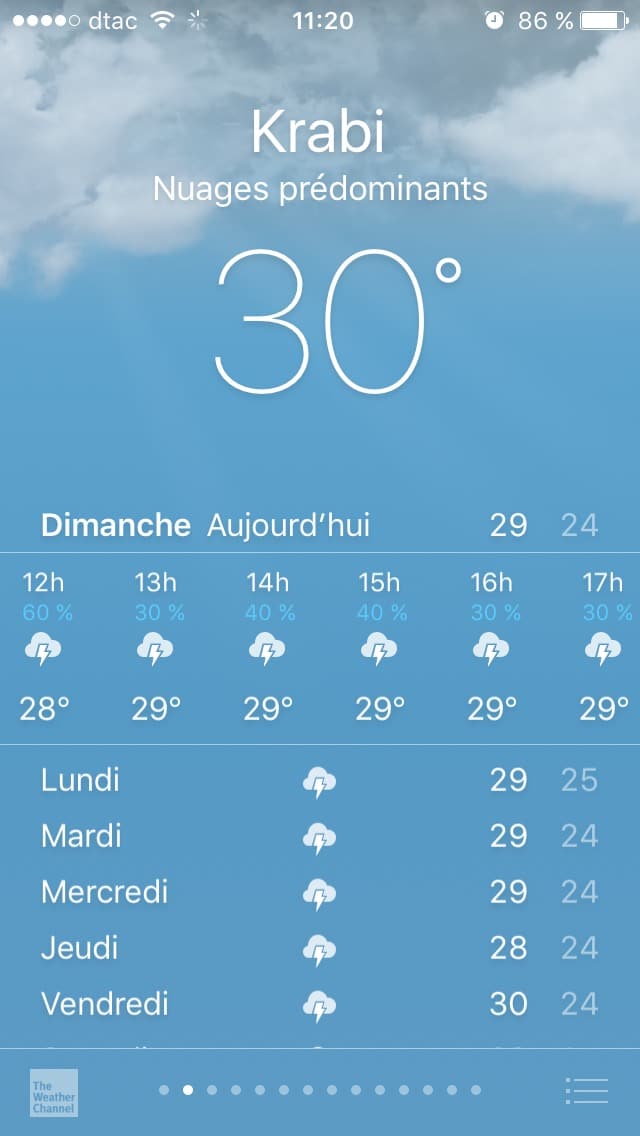This screenshot has height=1136, width=640.
Task: Open the city list icon
Action: (x=586, y=1090)
